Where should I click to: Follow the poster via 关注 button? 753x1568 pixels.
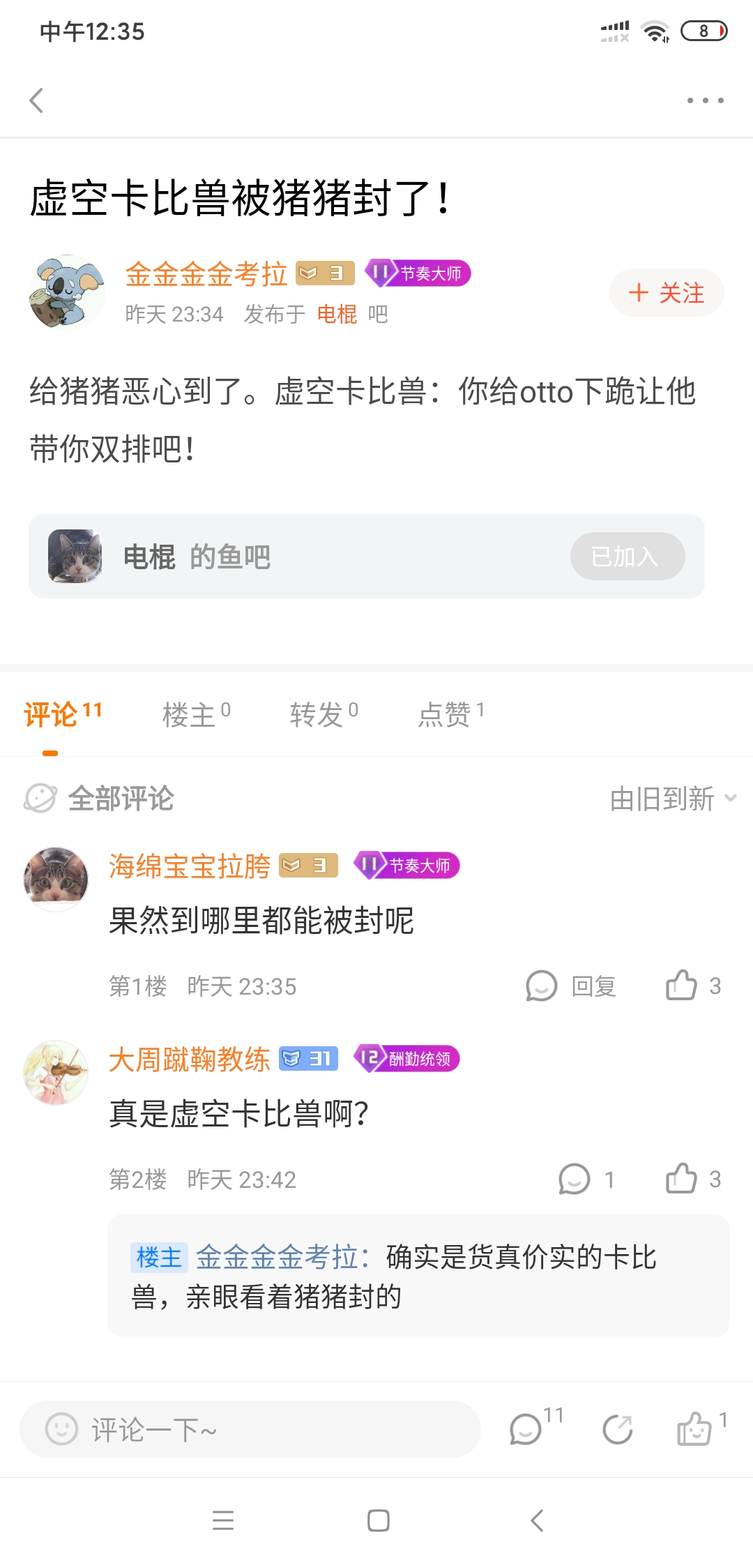(x=665, y=293)
